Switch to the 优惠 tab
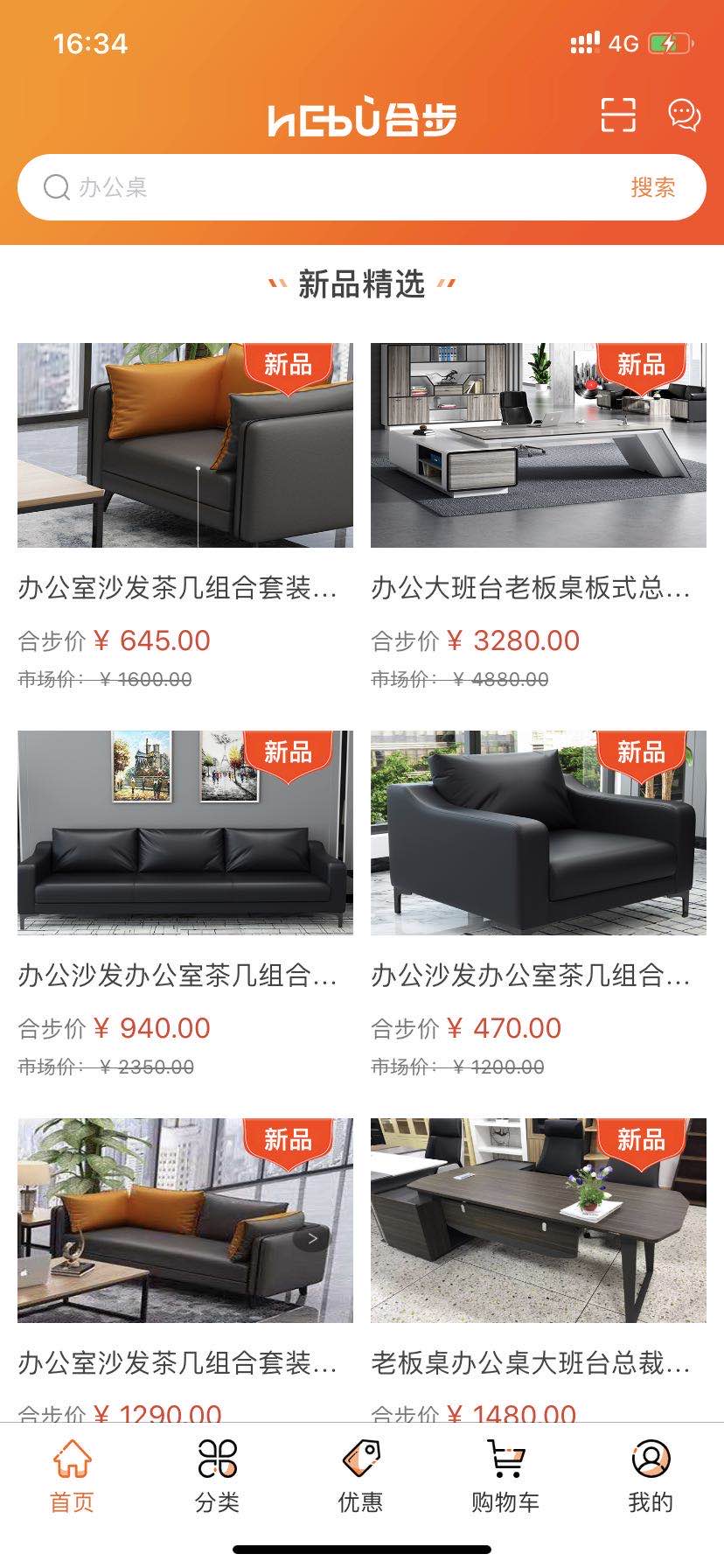This screenshot has height=1568, width=724. [361, 1475]
